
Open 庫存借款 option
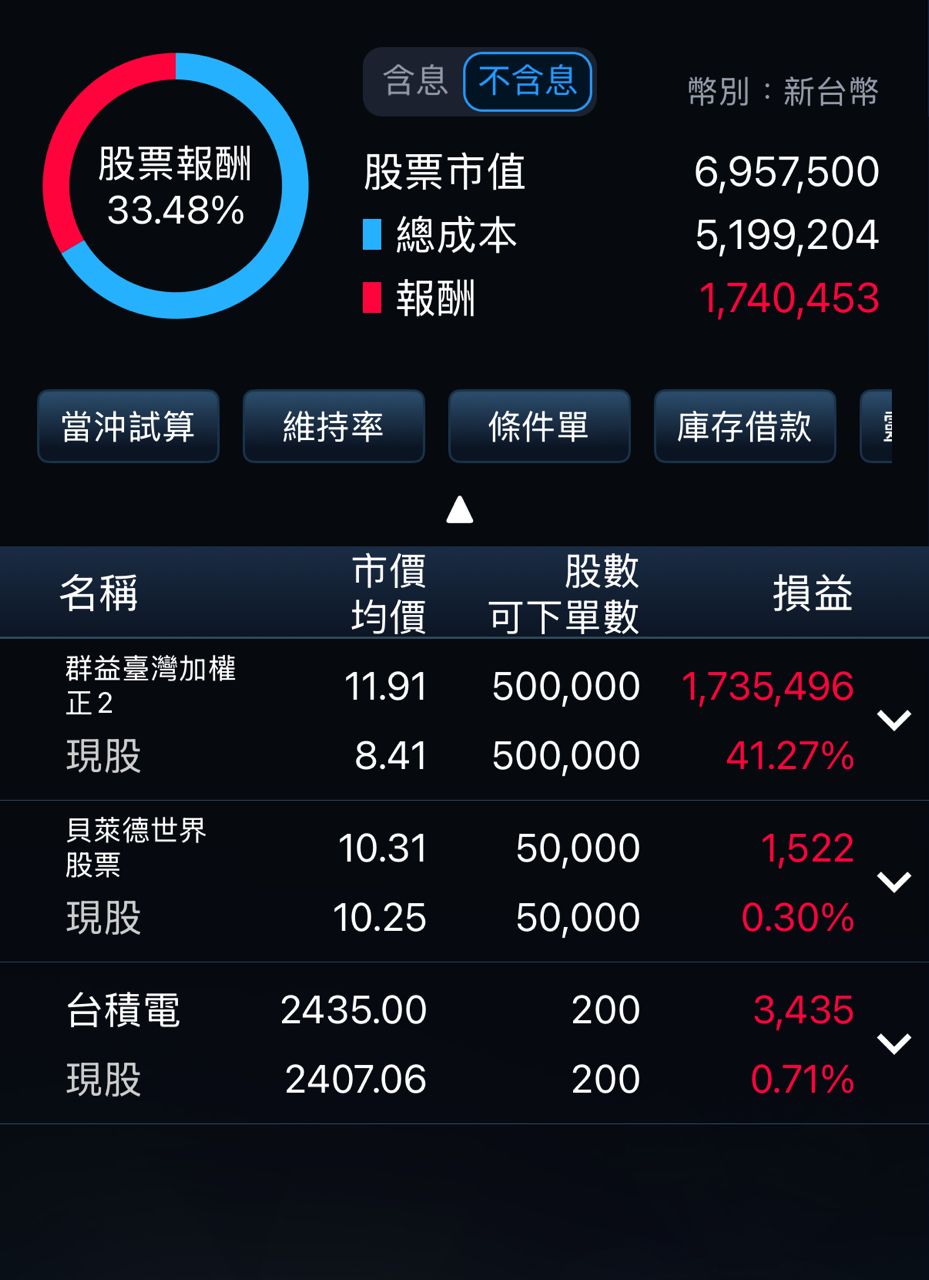tap(745, 427)
